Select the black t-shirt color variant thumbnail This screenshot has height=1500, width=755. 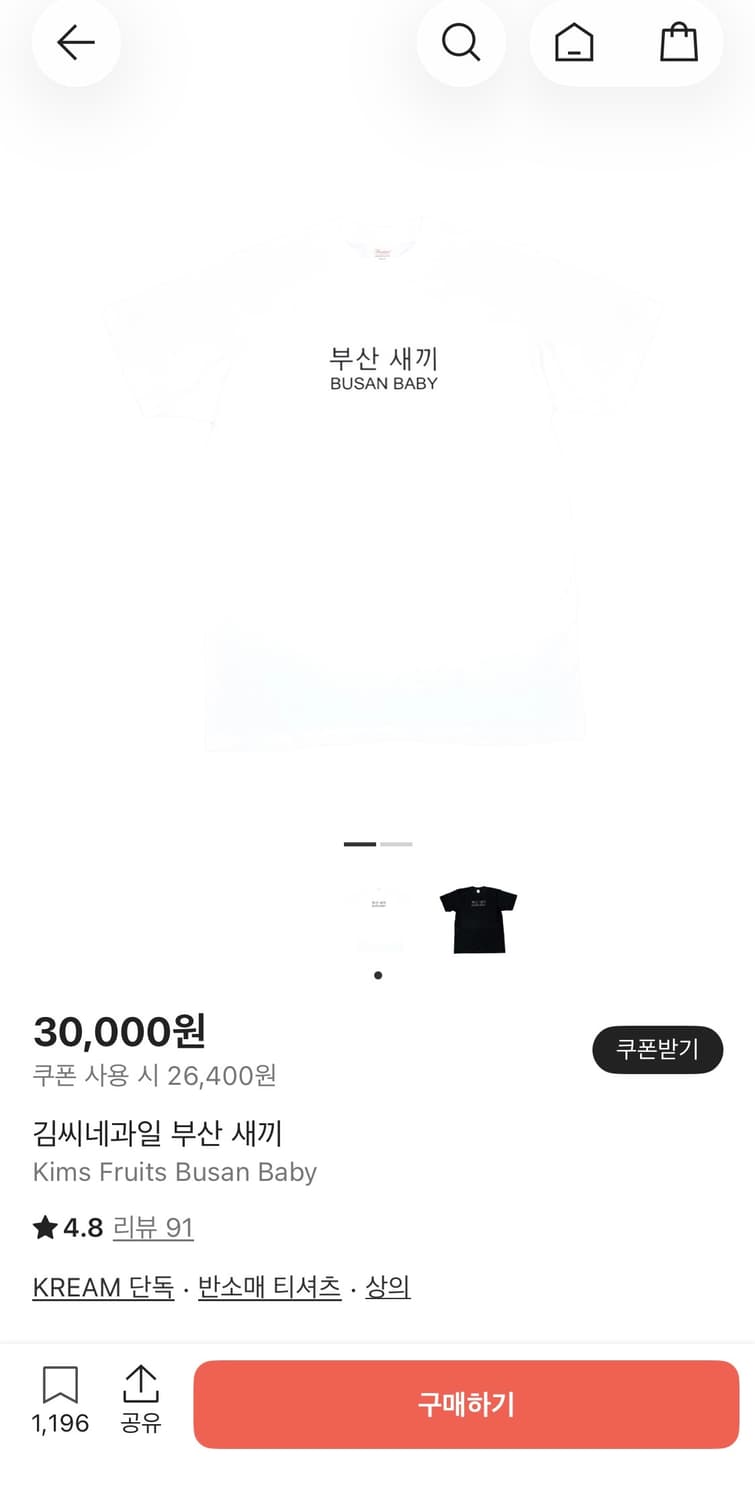(x=477, y=918)
